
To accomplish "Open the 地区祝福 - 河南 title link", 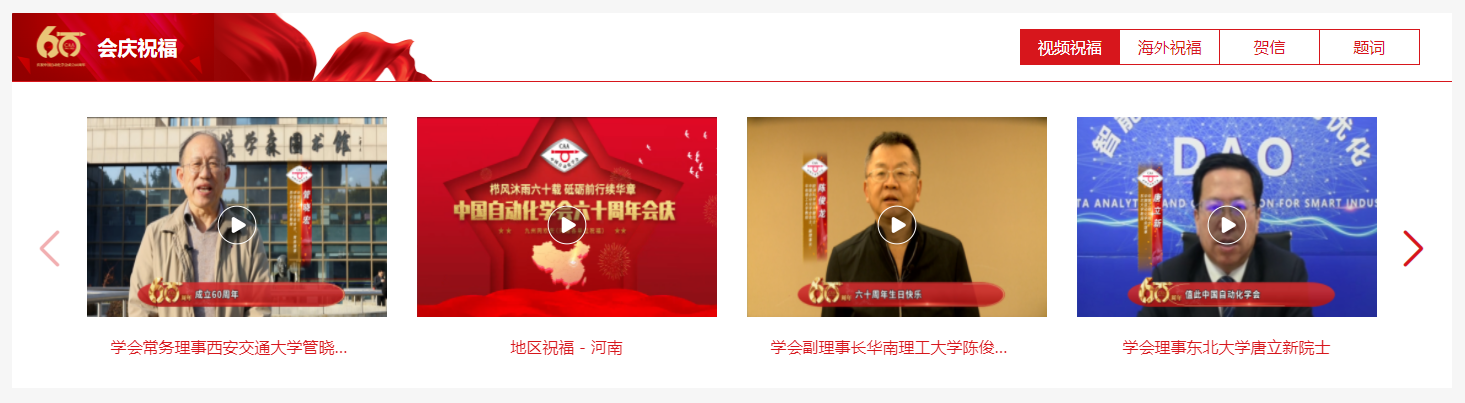I will click(566, 348).
